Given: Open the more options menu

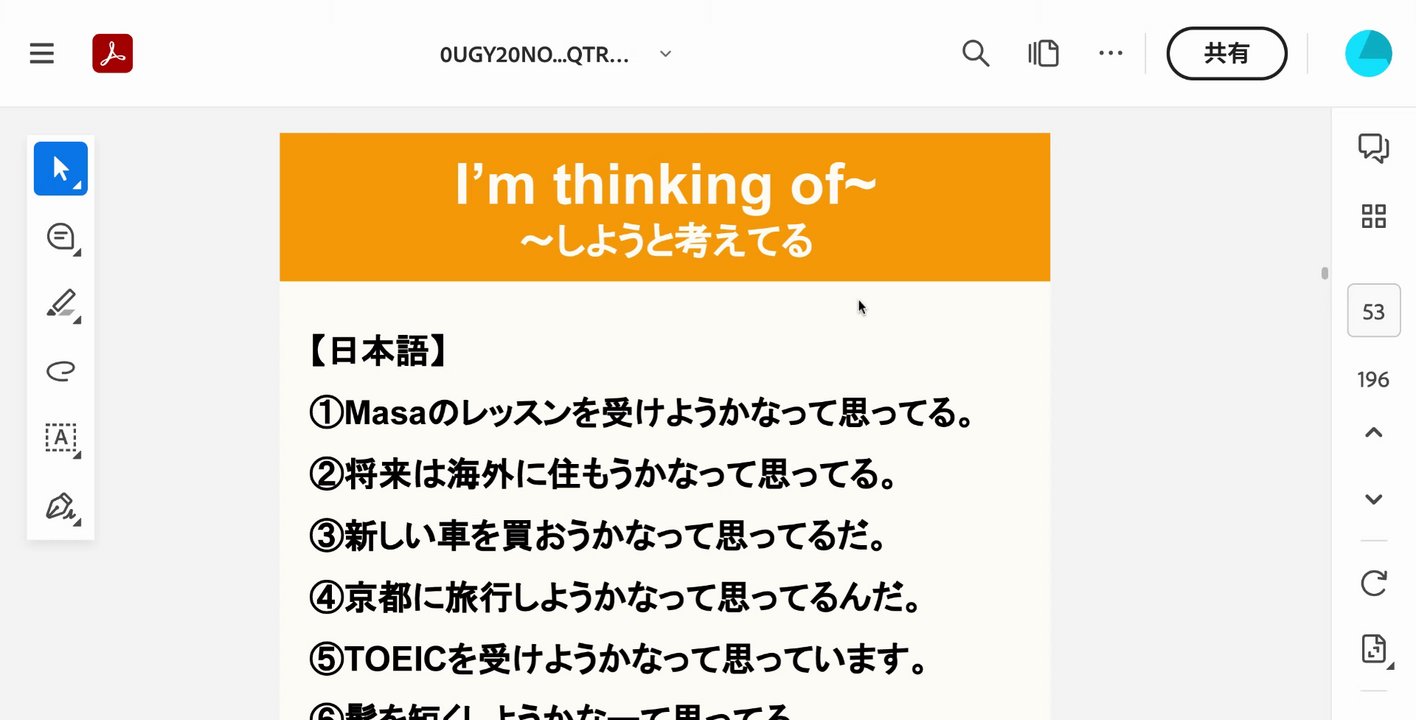Looking at the screenshot, I should [1110, 53].
